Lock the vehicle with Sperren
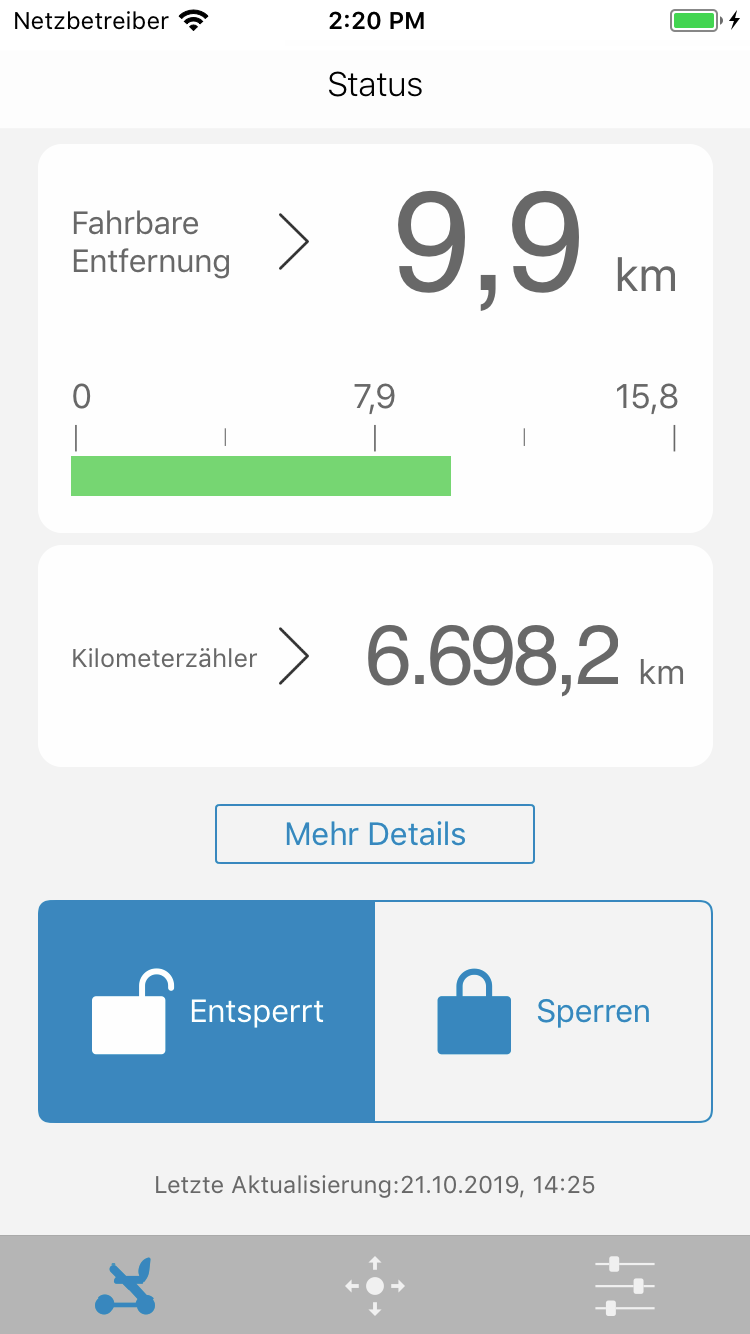This screenshot has width=750, height=1334. [x=543, y=1011]
